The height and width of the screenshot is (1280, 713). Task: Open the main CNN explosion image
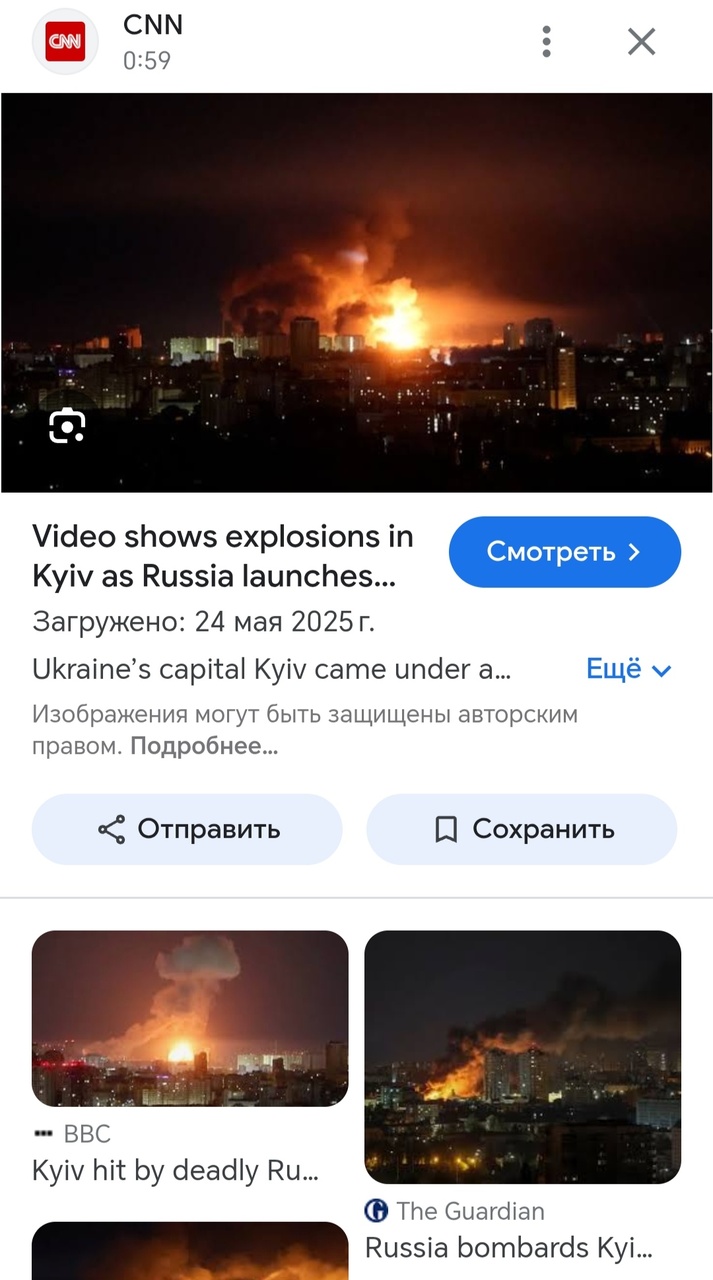(x=356, y=292)
